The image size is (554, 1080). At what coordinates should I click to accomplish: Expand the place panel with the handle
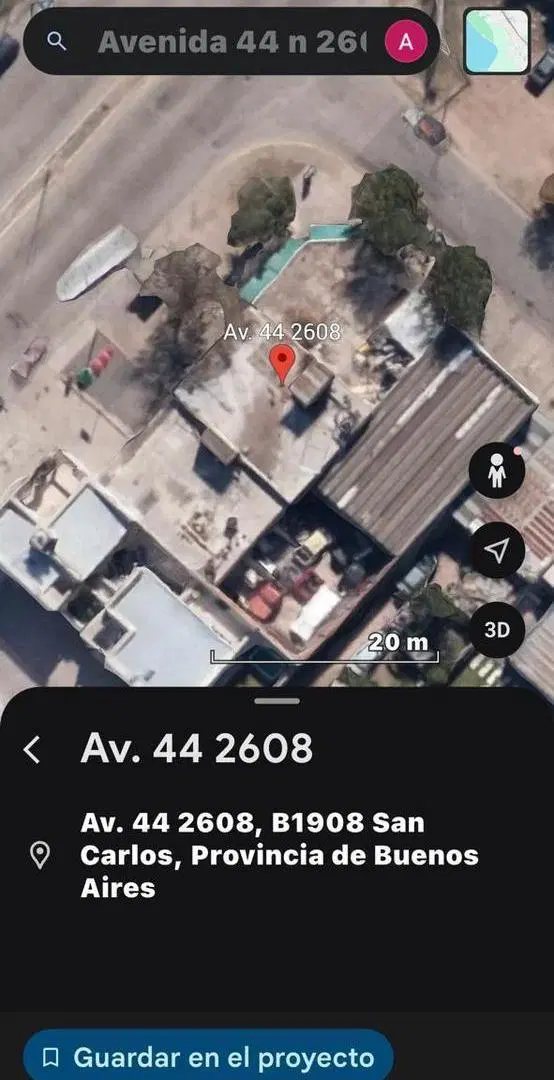tap(277, 701)
